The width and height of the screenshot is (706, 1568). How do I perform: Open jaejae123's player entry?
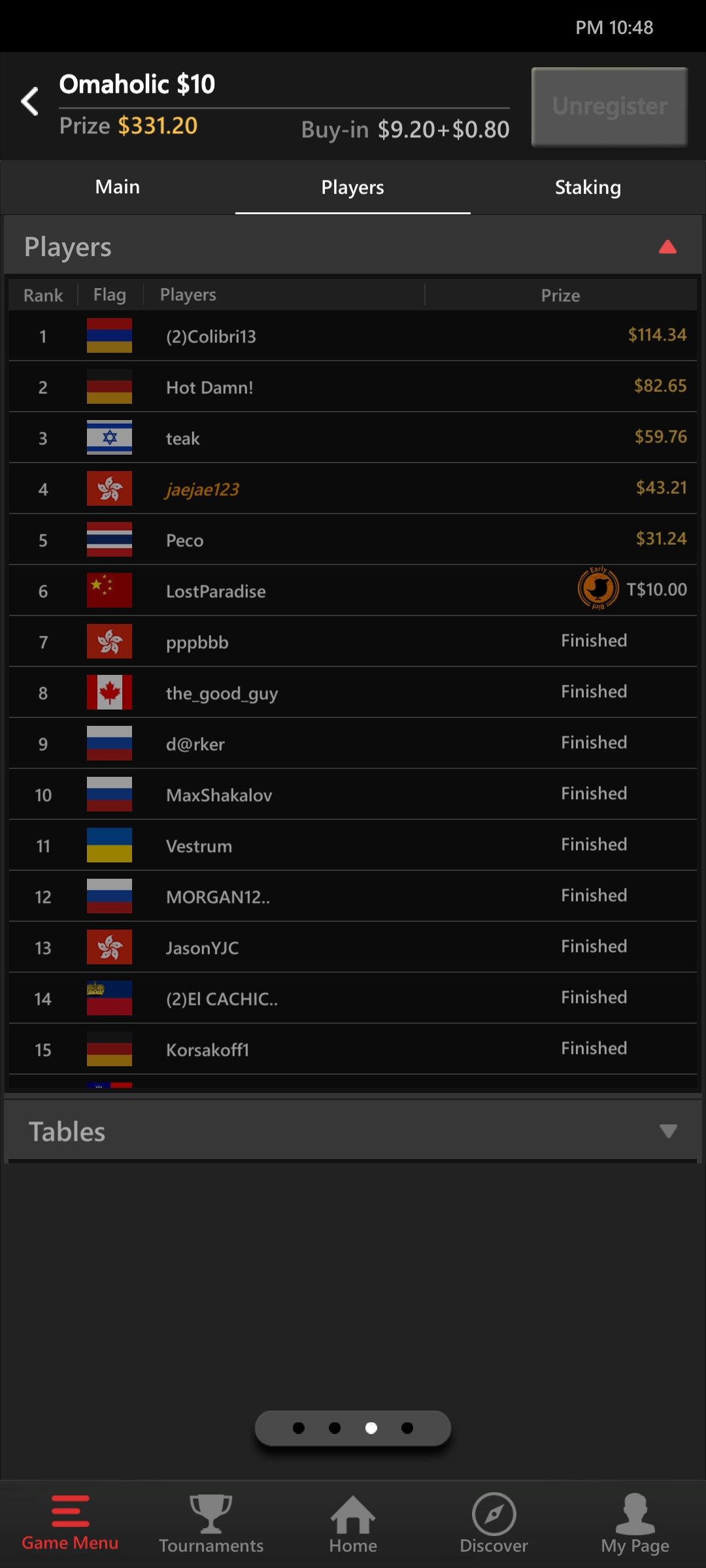click(353, 489)
